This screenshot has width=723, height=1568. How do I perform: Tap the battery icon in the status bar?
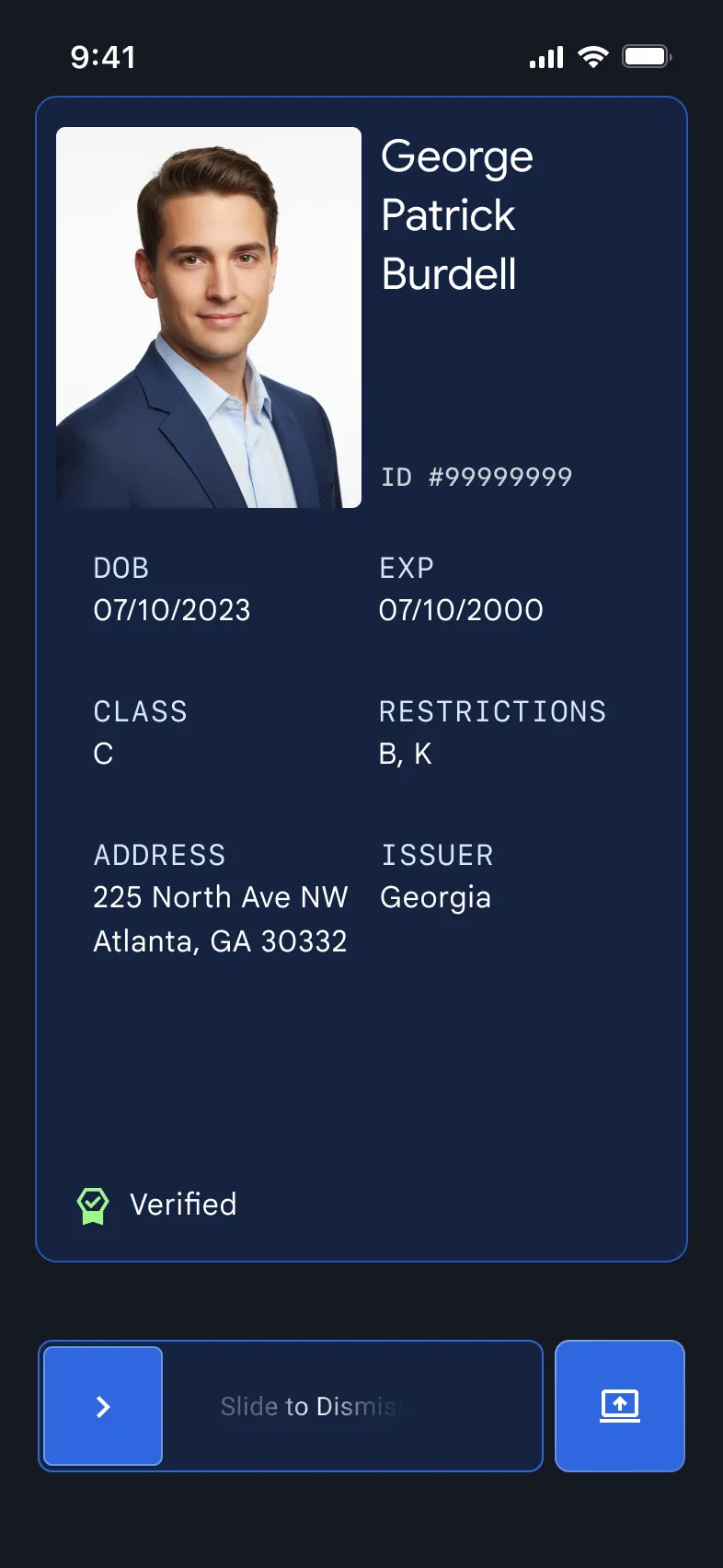(646, 56)
